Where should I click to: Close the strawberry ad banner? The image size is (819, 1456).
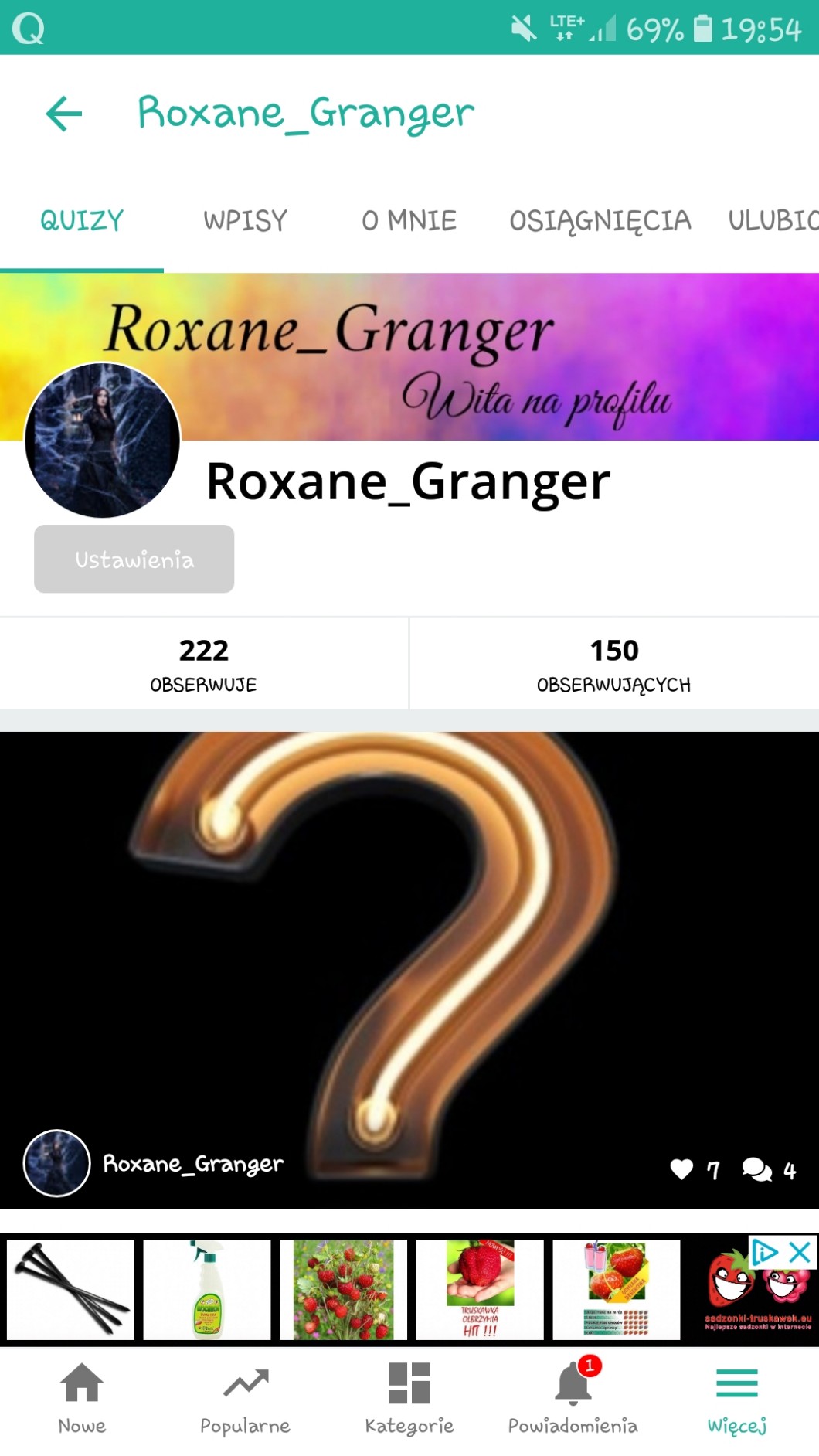click(800, 1251)
